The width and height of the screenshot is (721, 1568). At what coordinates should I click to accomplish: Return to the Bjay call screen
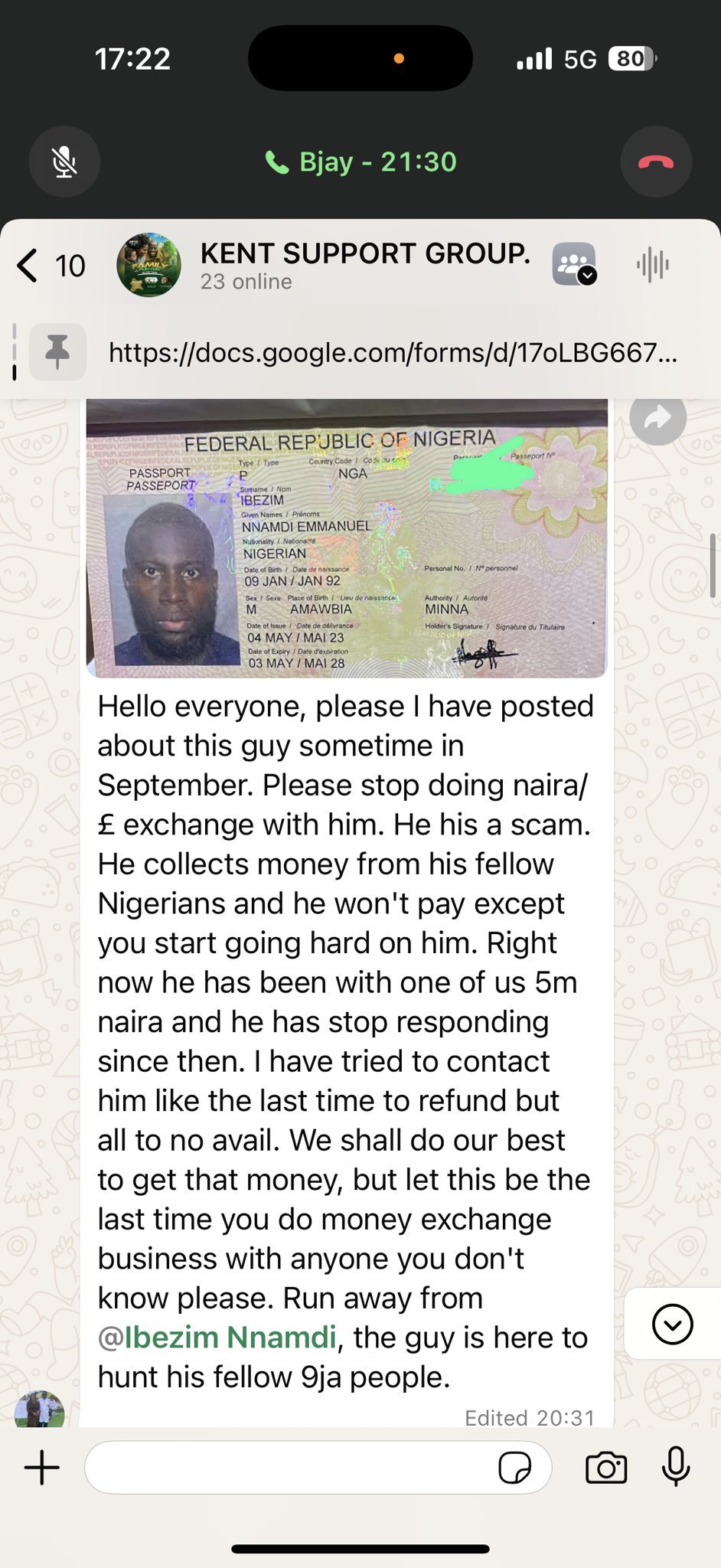click(x=360, y=162)
